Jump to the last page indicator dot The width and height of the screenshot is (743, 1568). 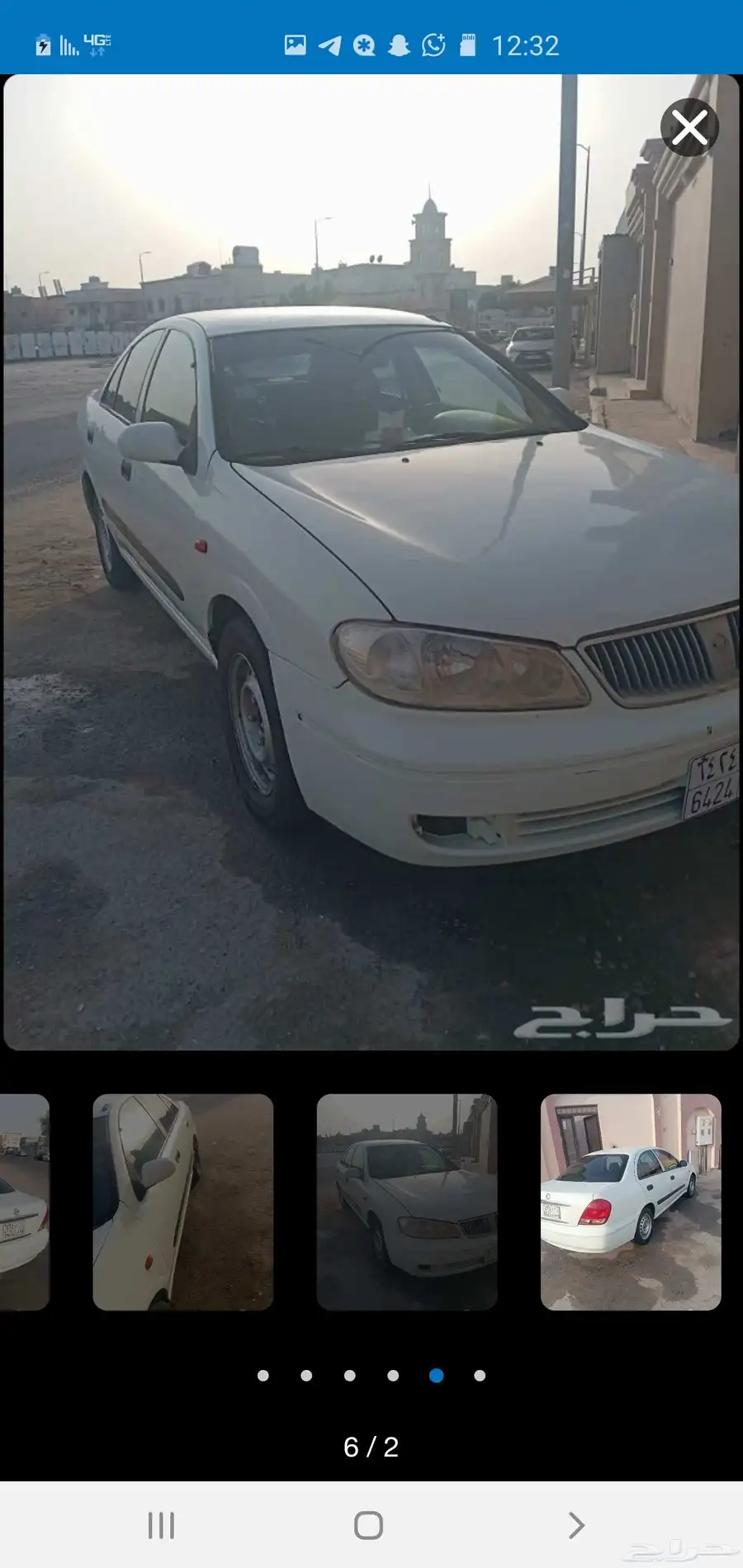coord(480,1376)
